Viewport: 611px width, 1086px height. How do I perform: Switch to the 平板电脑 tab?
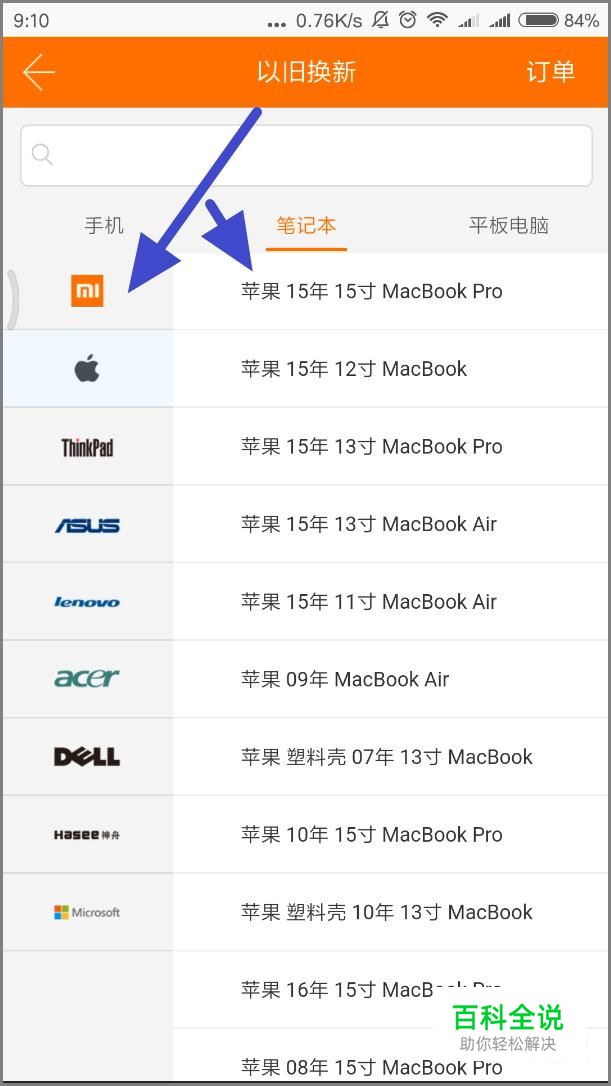pos(508,225)
